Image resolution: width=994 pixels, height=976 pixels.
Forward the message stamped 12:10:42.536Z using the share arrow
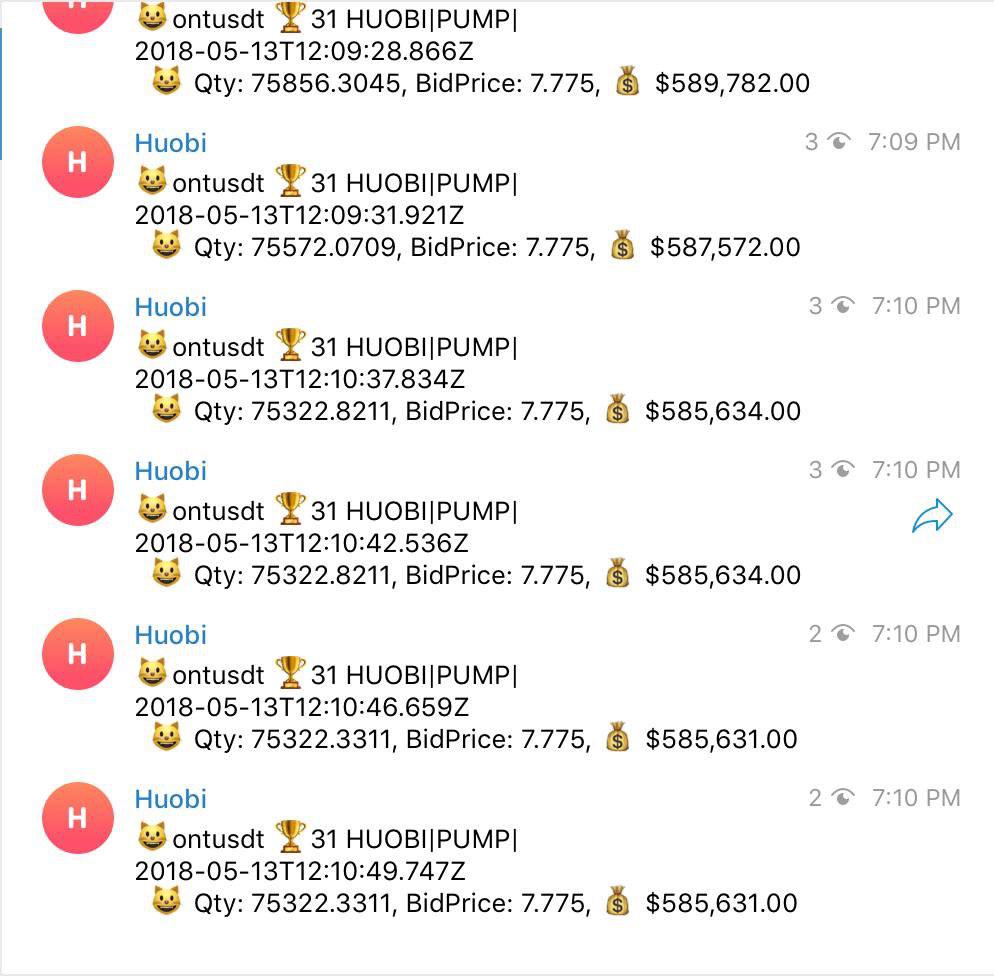pos(932,517)
